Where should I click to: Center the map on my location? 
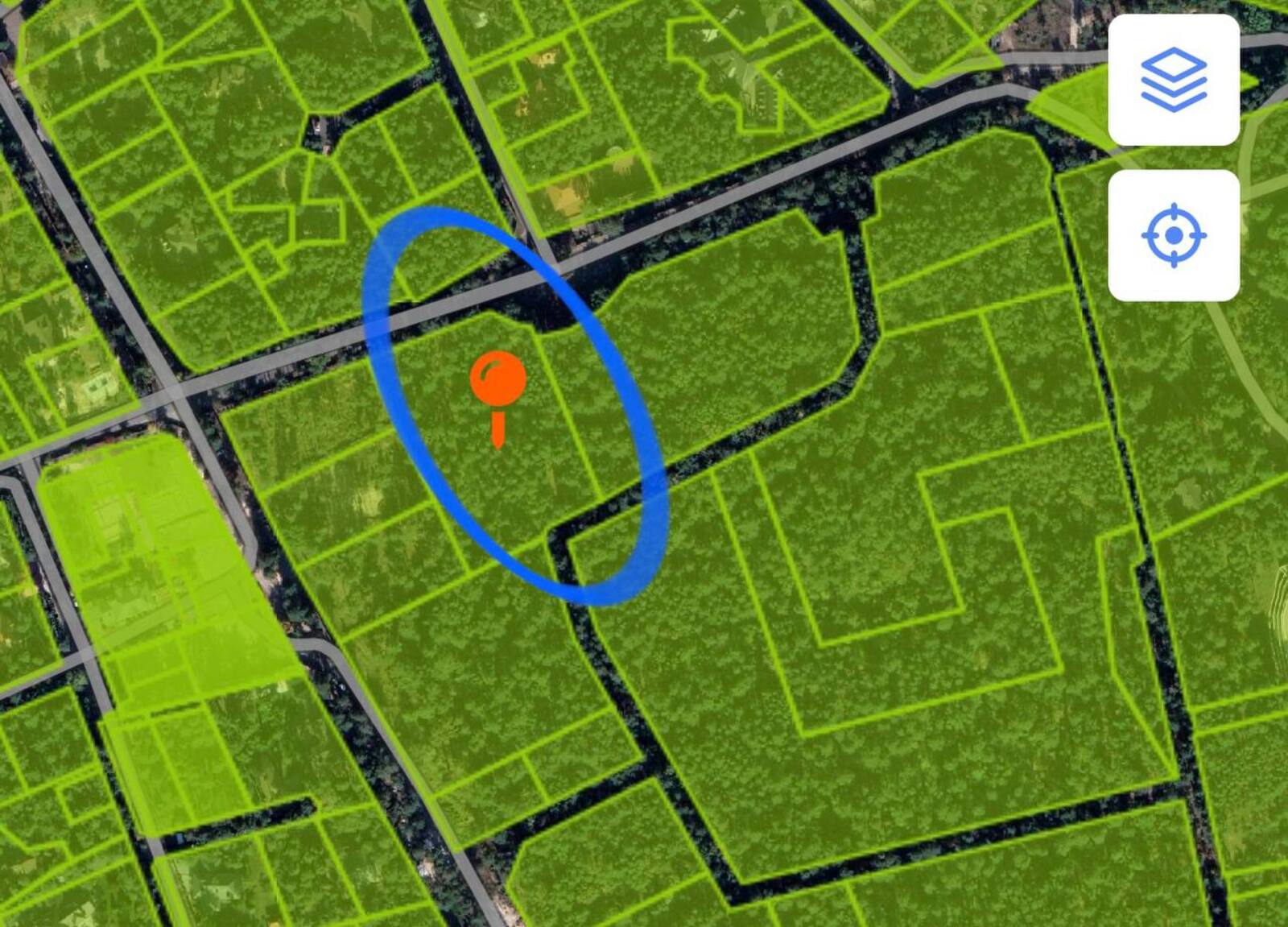click(1173, 235)
